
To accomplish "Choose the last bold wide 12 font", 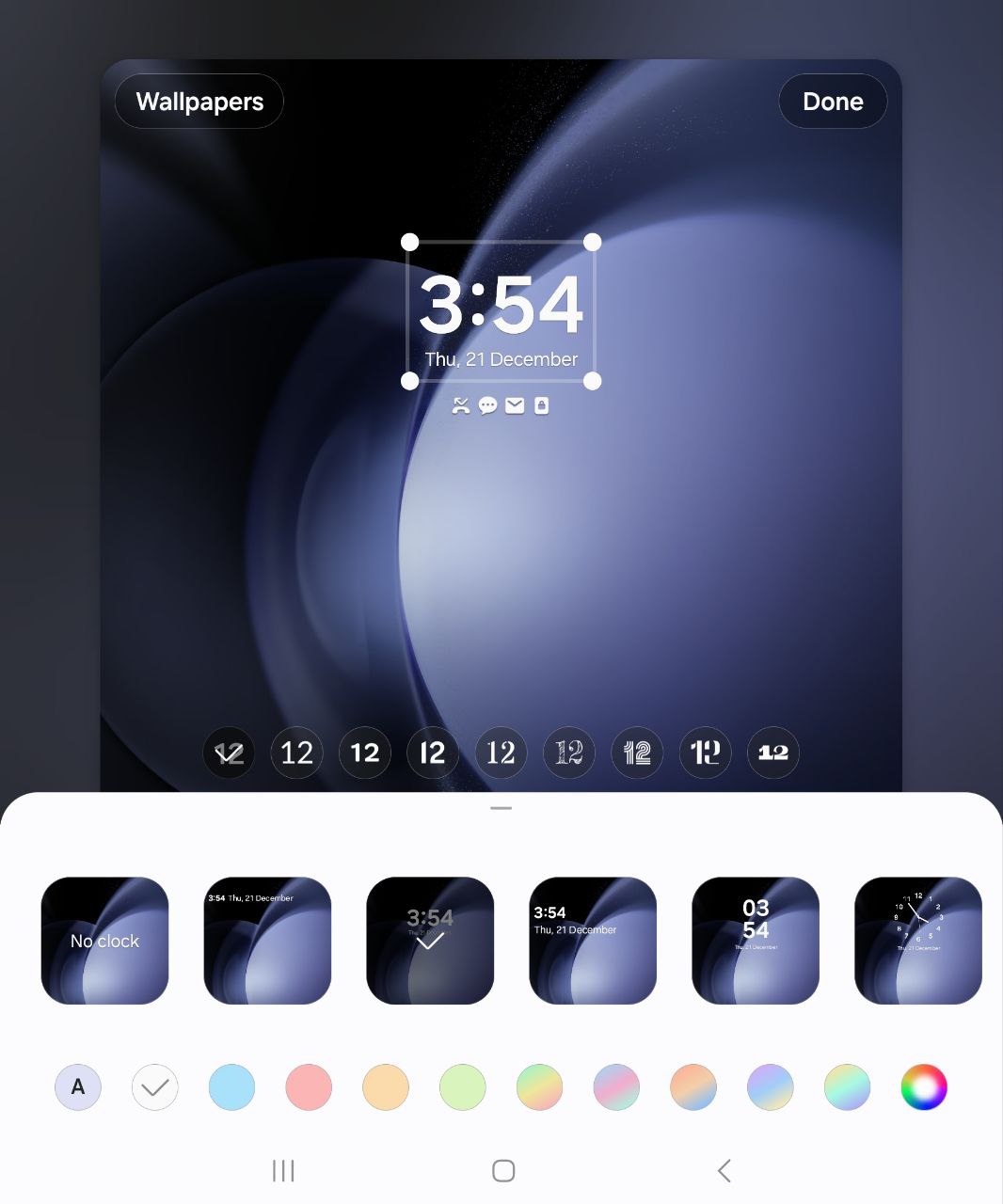I will pyautogui.click(x=772, y=752).
